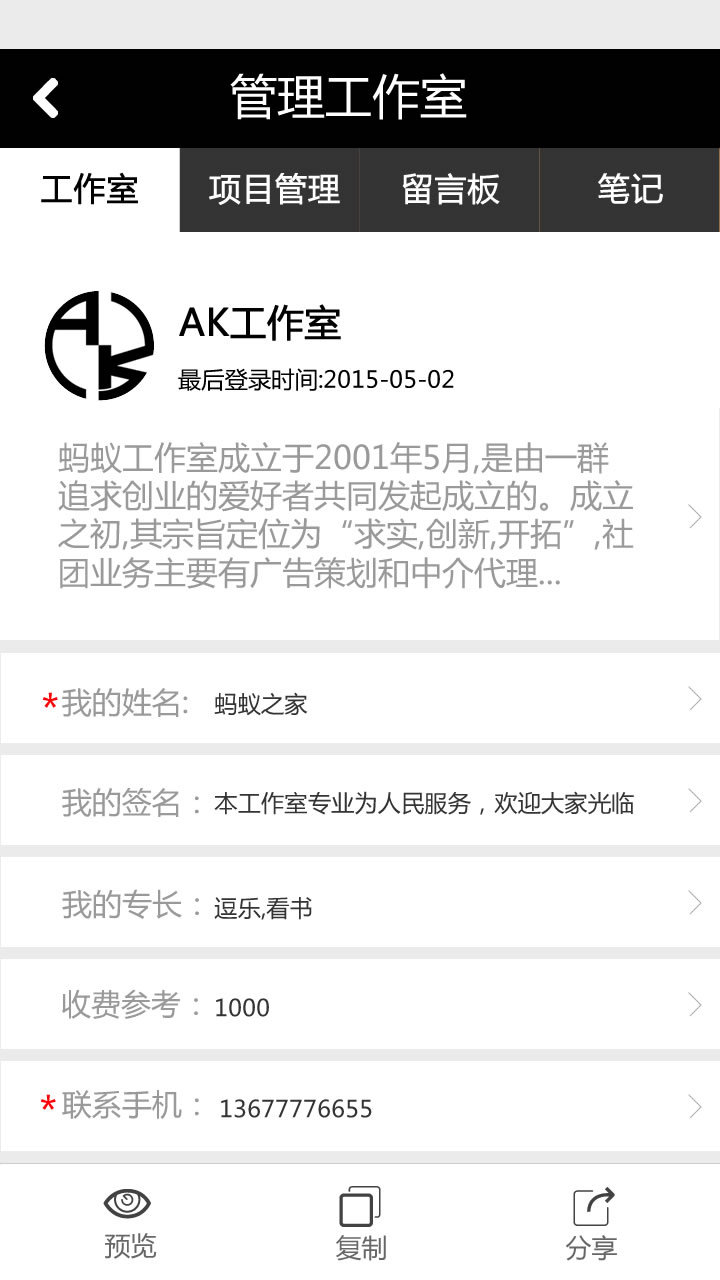
Task: Open the 我的签名 row
Action: pyautogui.click(x=360, y=801)
